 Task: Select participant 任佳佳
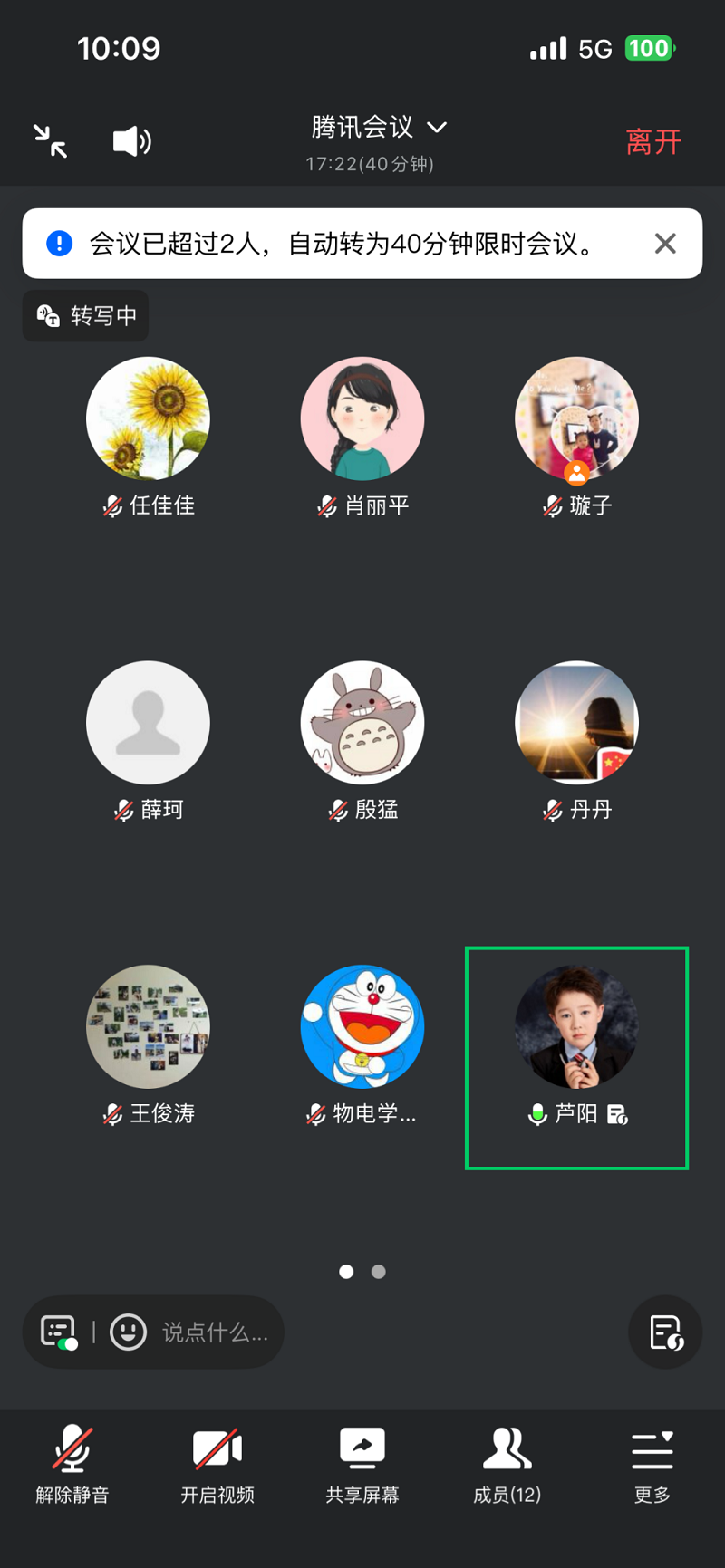pos(148,419)
